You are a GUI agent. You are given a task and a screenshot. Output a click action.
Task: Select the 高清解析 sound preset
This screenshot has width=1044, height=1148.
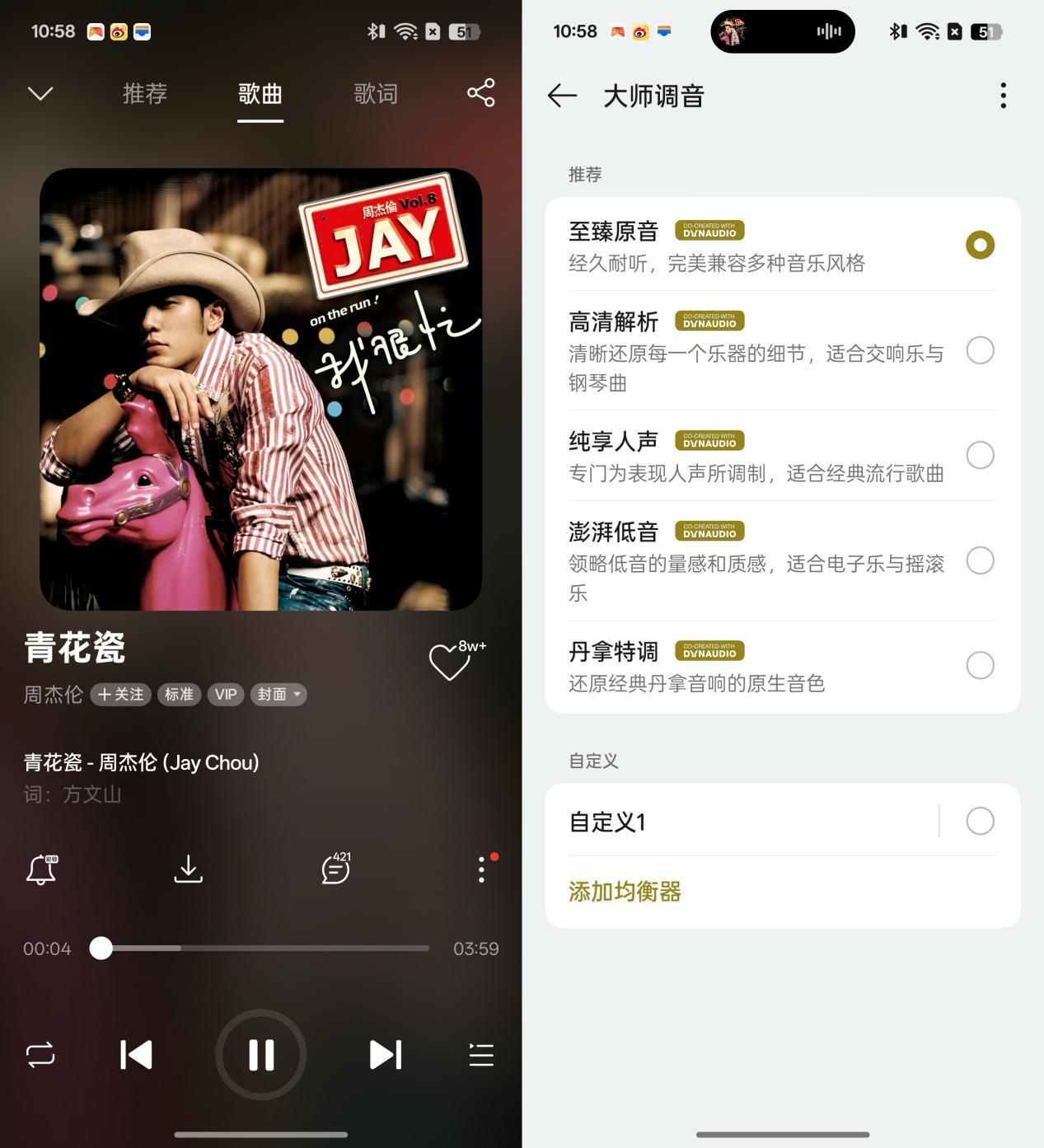click(x=980, y=350)
